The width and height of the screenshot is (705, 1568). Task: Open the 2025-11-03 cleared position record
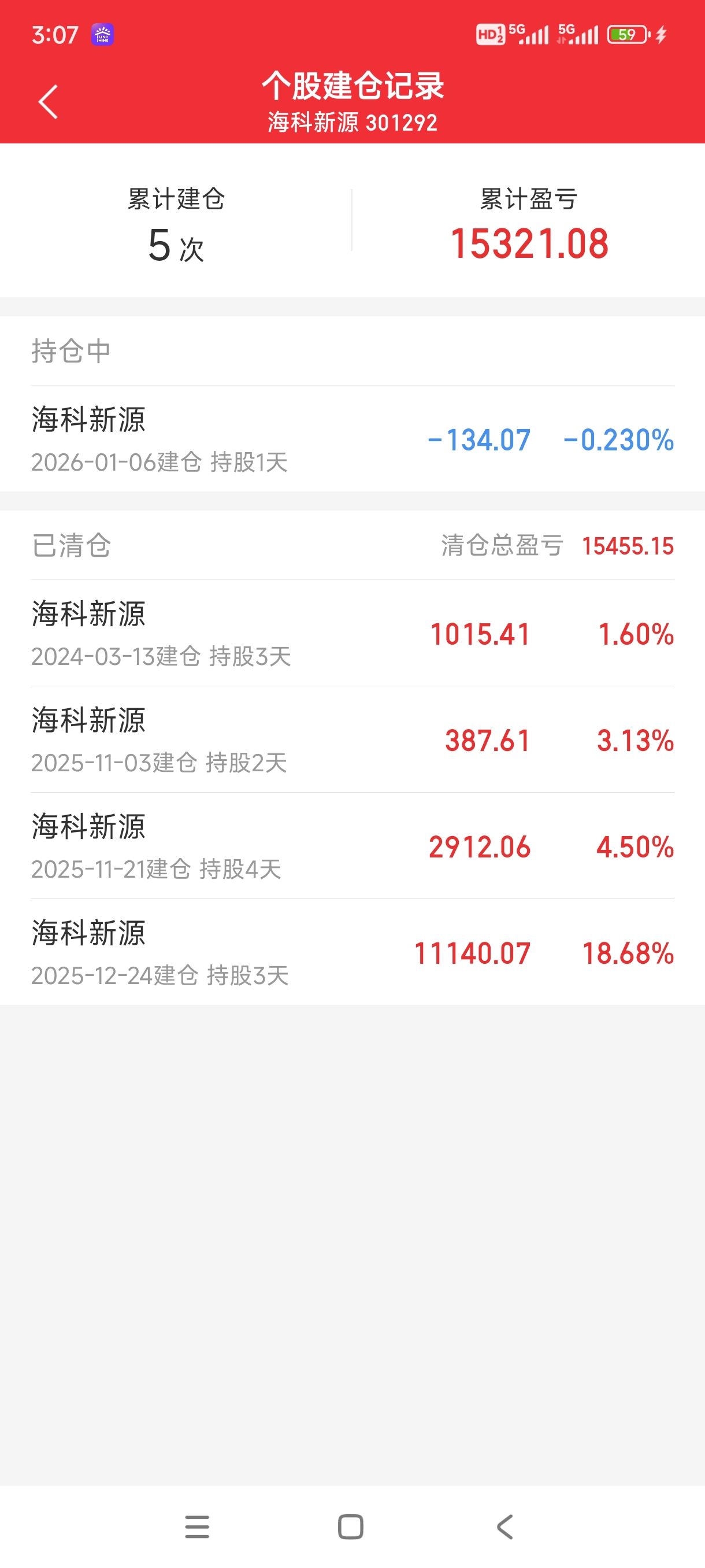(352, 740)
